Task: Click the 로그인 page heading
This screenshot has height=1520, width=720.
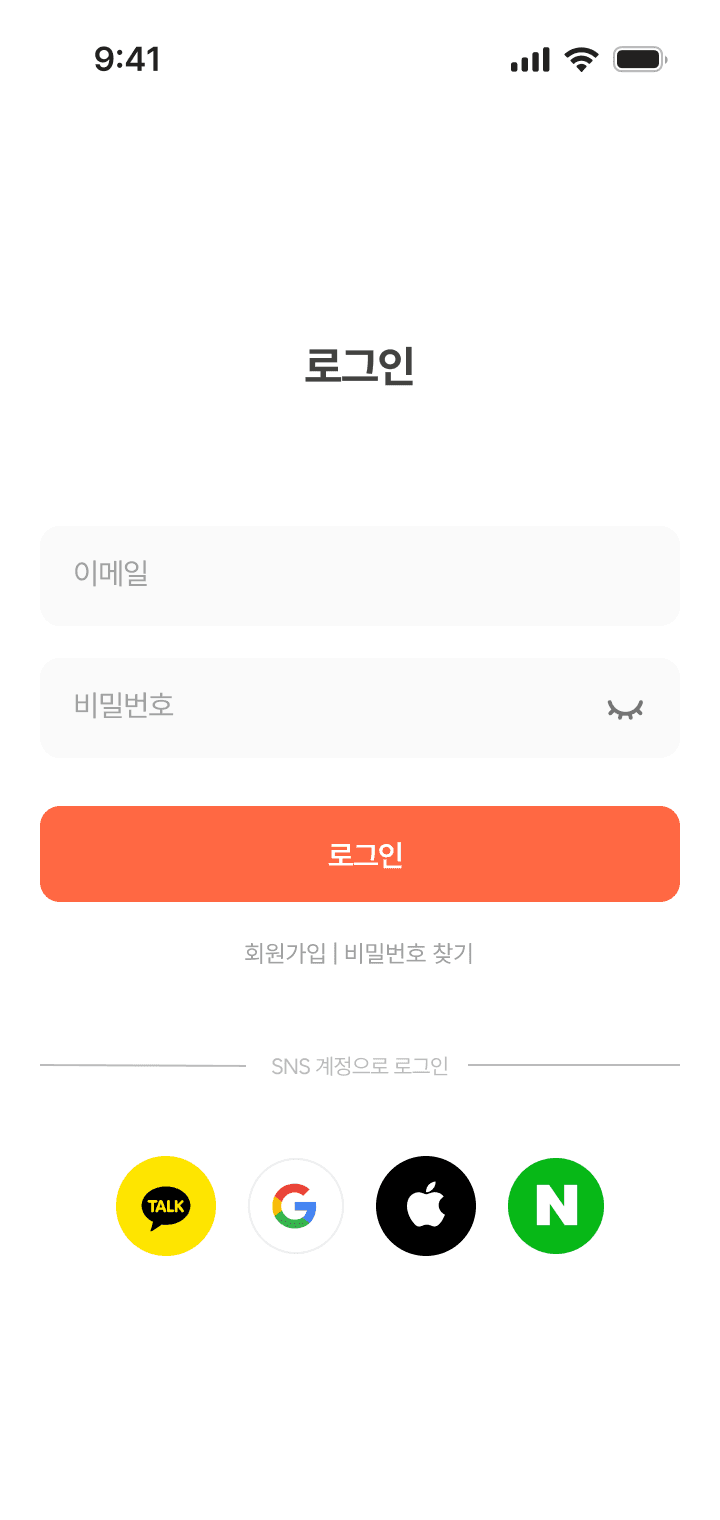Action: pos(360,366)
